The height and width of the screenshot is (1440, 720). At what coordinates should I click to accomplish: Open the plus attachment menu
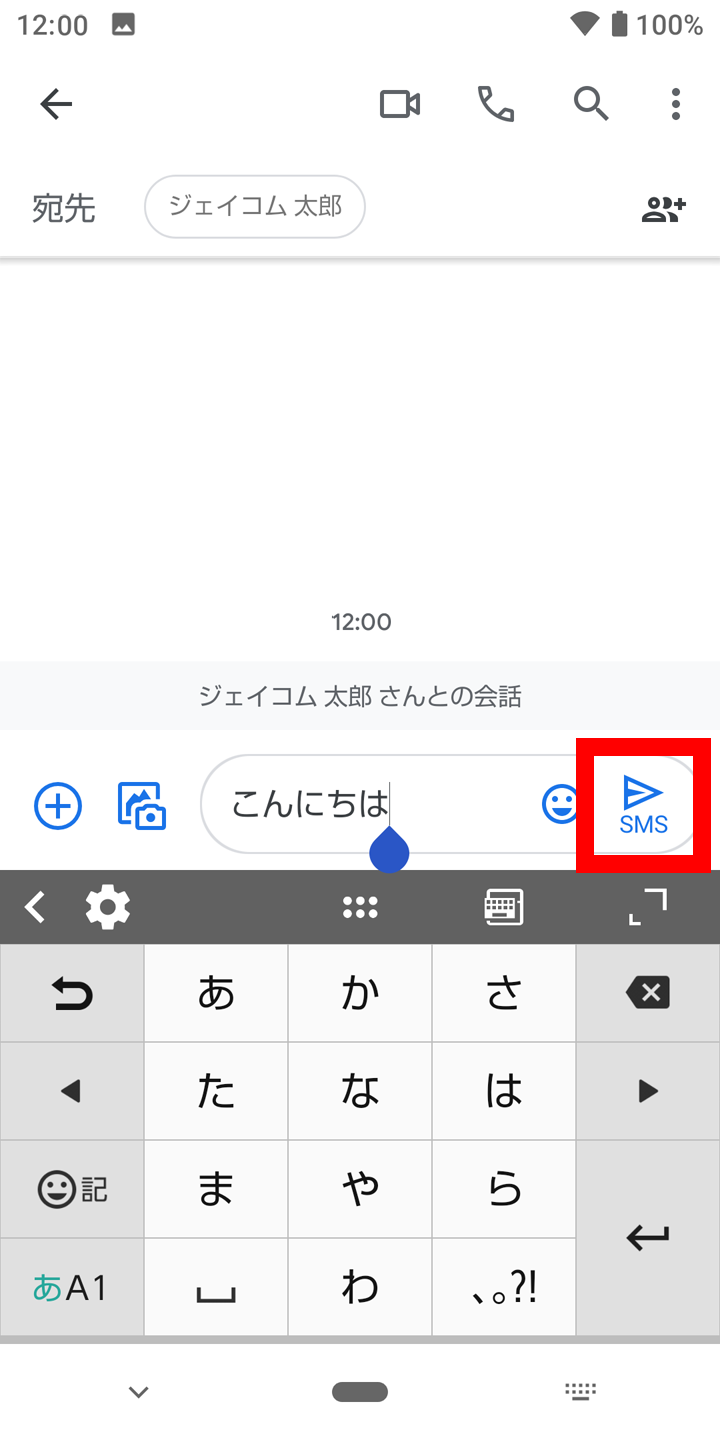(58, 805)
